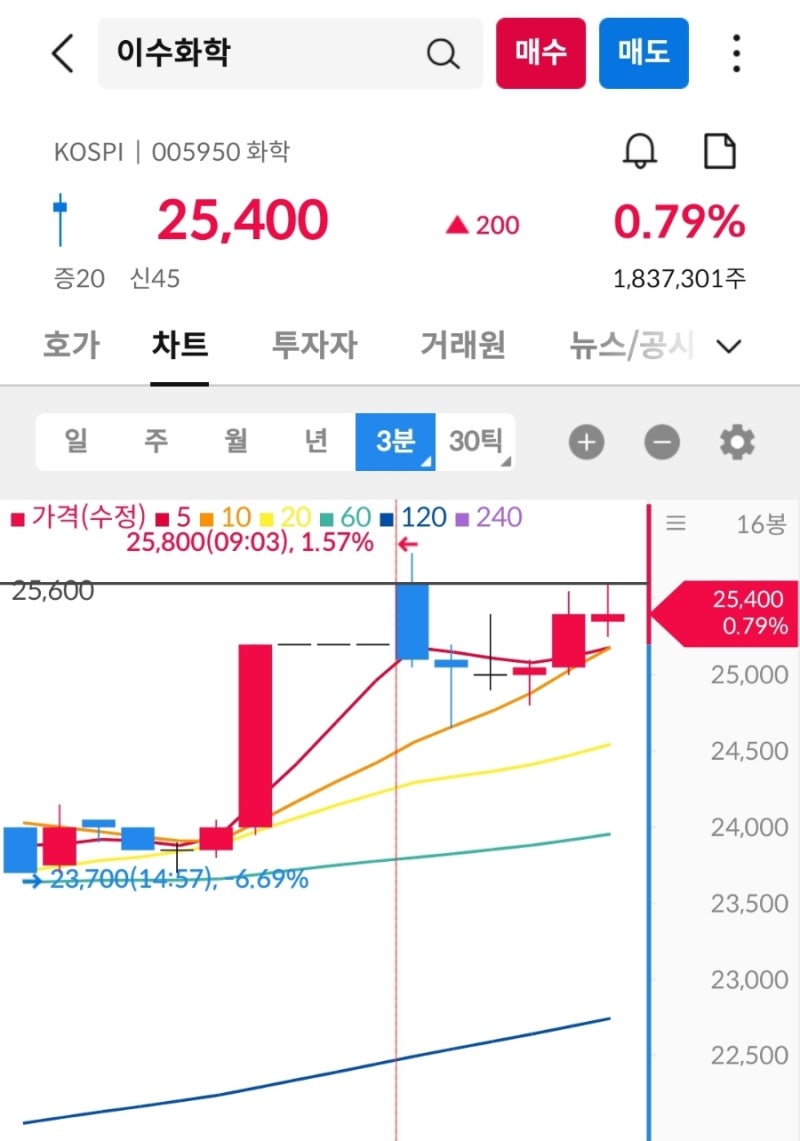Select the 일 daily chart period
This screenshot has width=800, height=1141.
tap(78, 442)
